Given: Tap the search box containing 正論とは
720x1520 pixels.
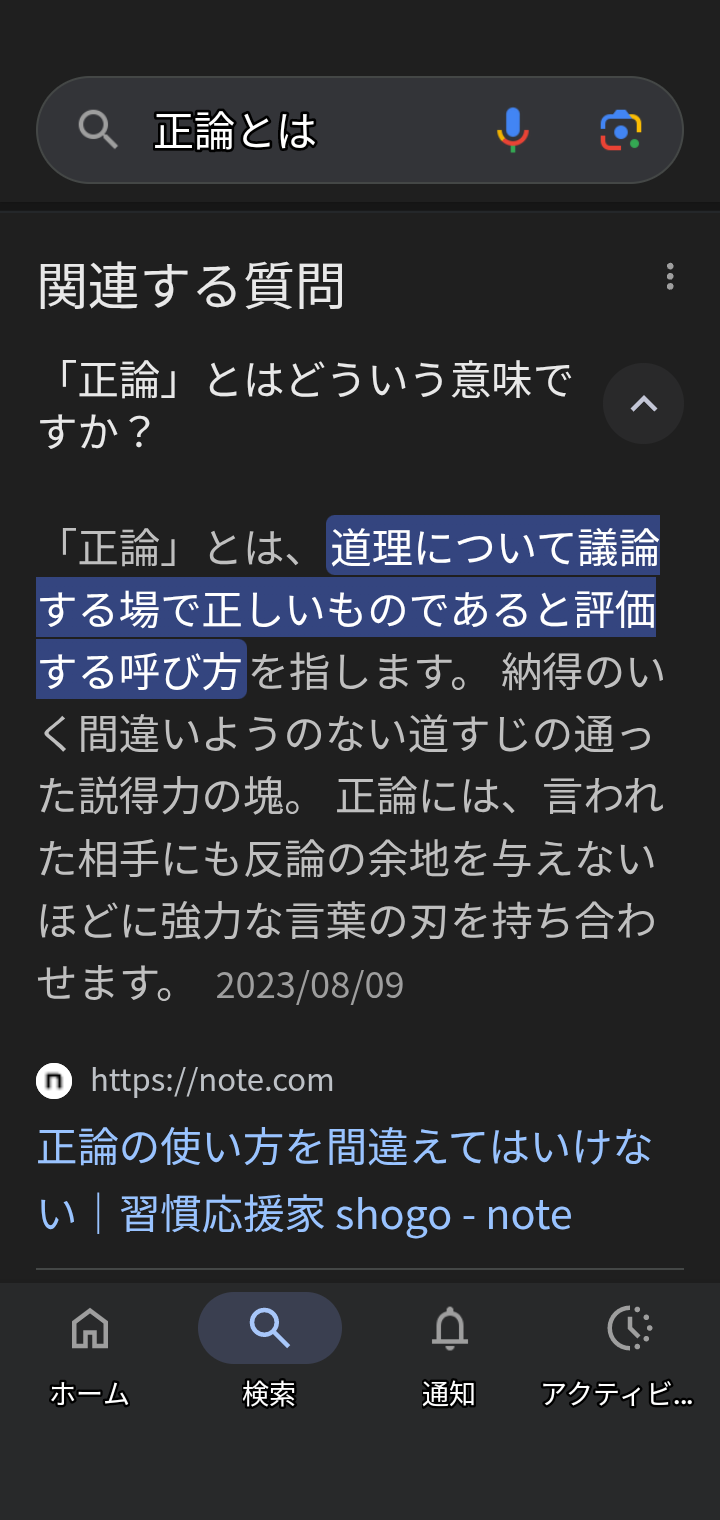Looking at the screenshot, I should (x=300, y=130).
